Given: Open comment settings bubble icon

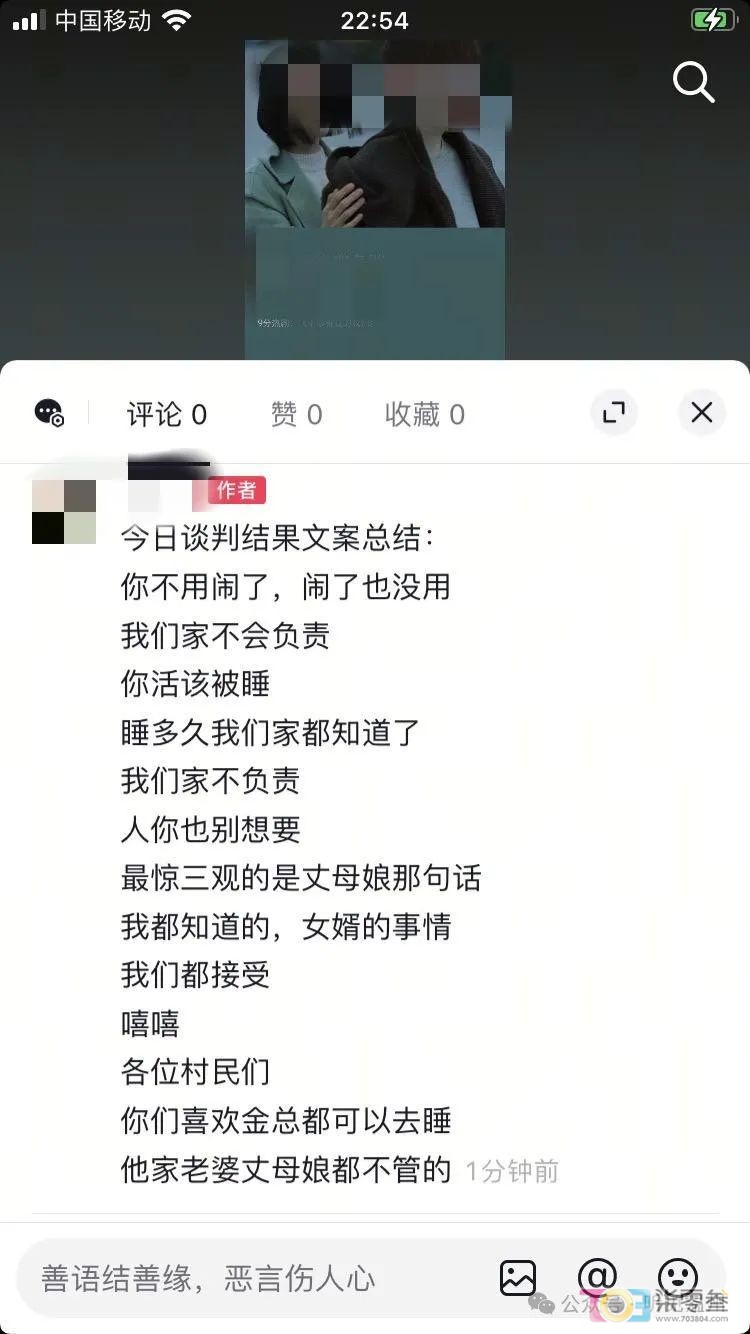Looking at the screenshot, I should coord(49,413).
